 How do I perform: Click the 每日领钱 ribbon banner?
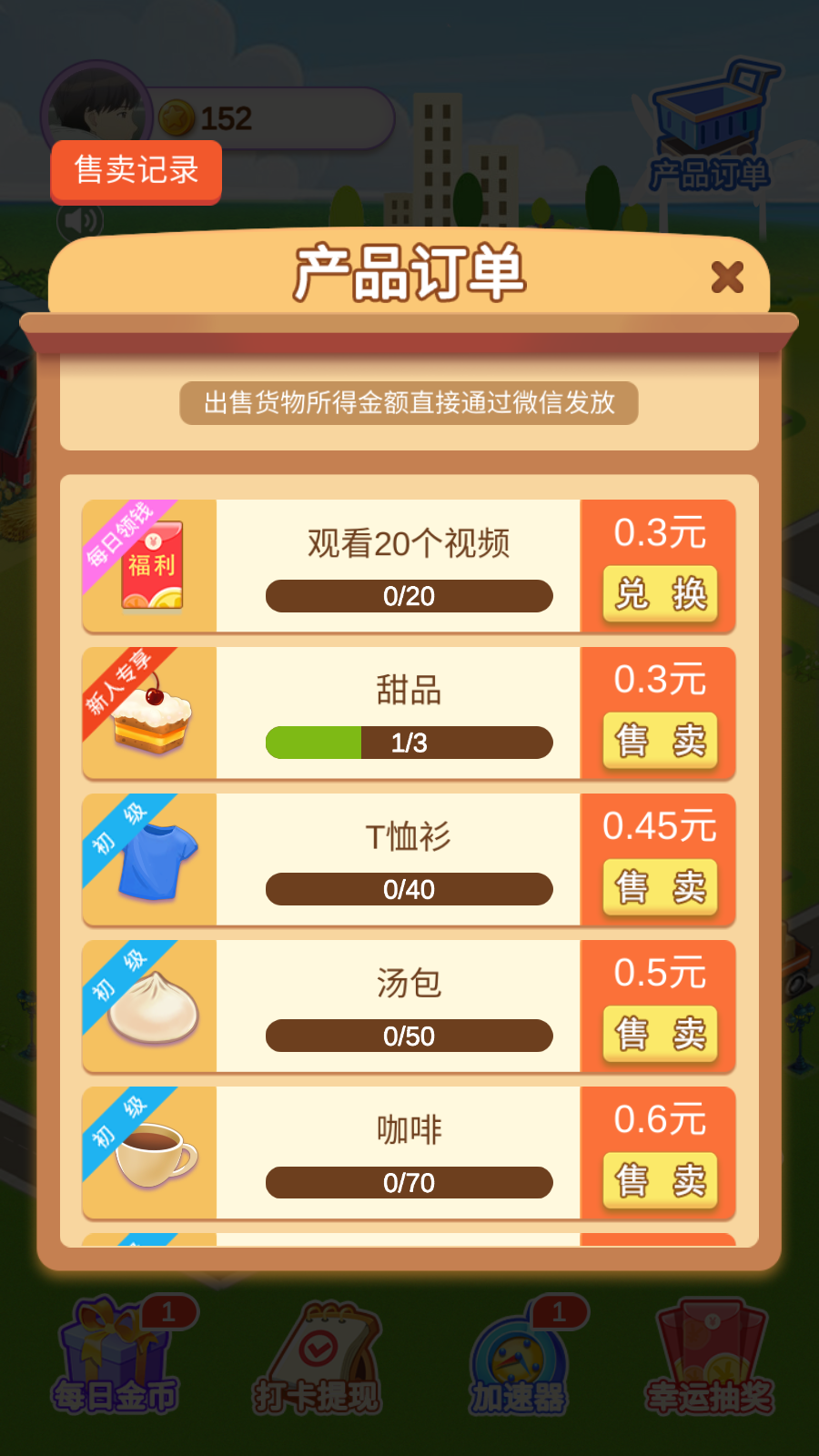[118, 531]
